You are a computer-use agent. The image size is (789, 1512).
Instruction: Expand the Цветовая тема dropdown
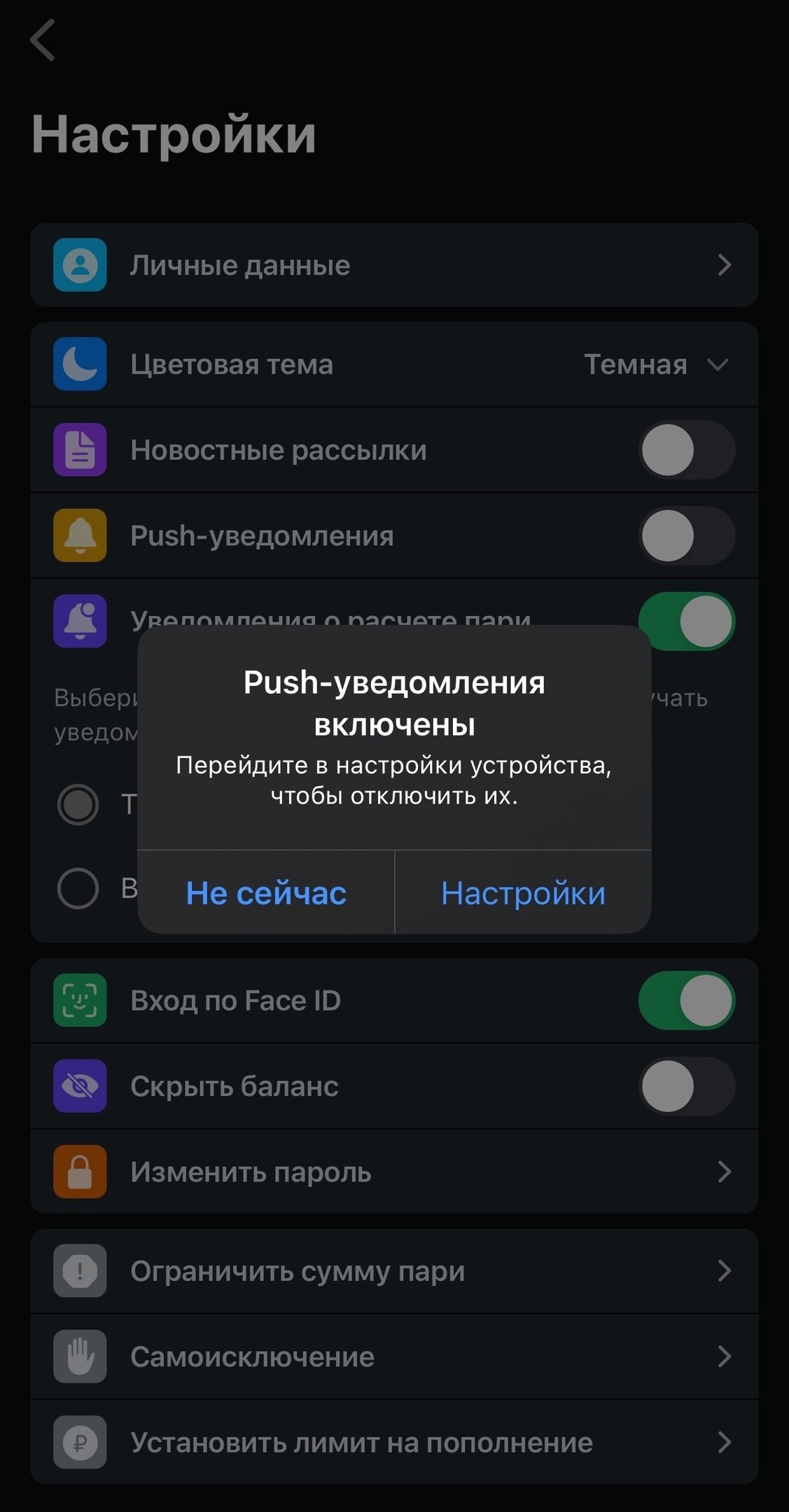pyautogui.click(x=656, y=365)
